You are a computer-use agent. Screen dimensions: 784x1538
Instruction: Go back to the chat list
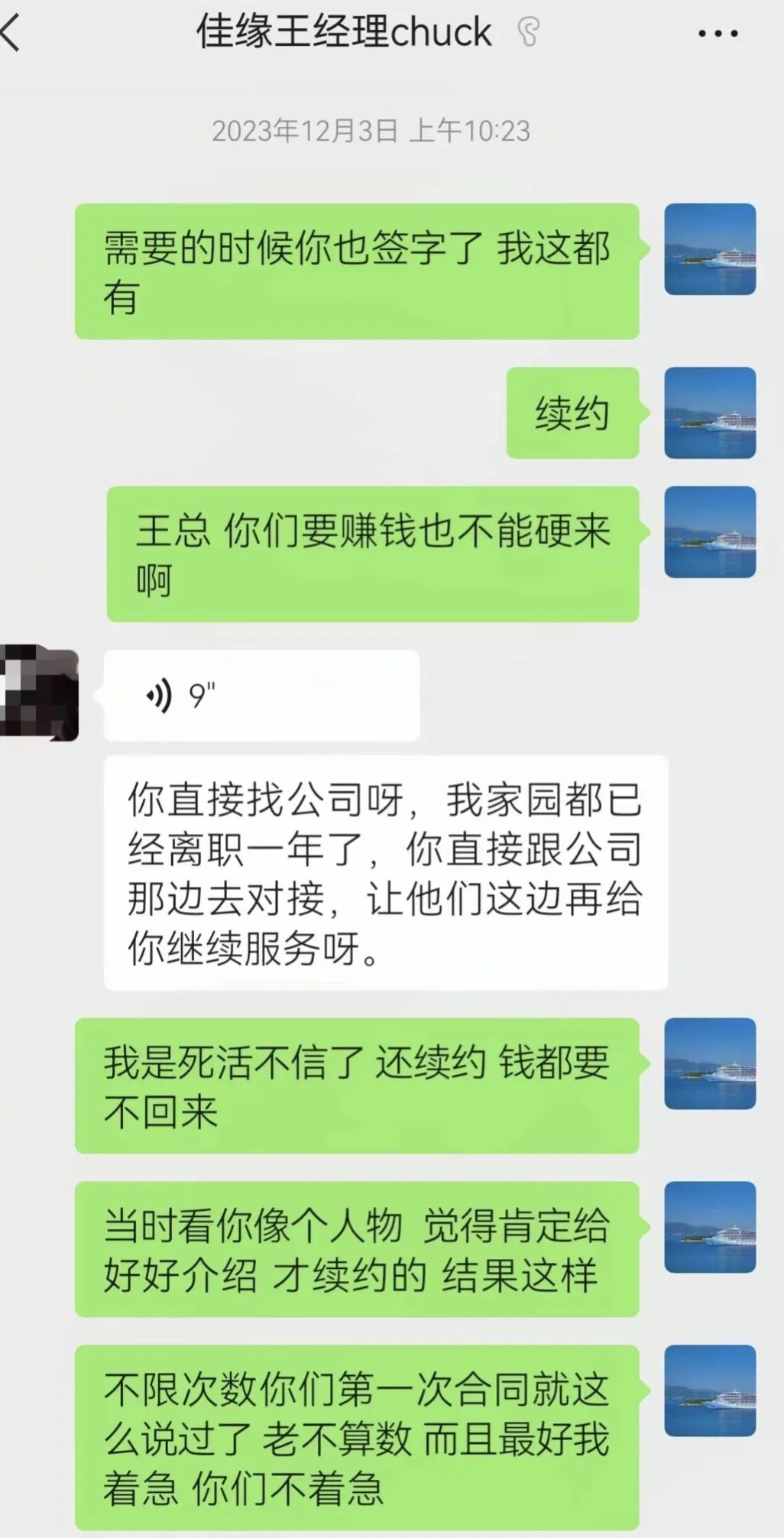[12, 34]
